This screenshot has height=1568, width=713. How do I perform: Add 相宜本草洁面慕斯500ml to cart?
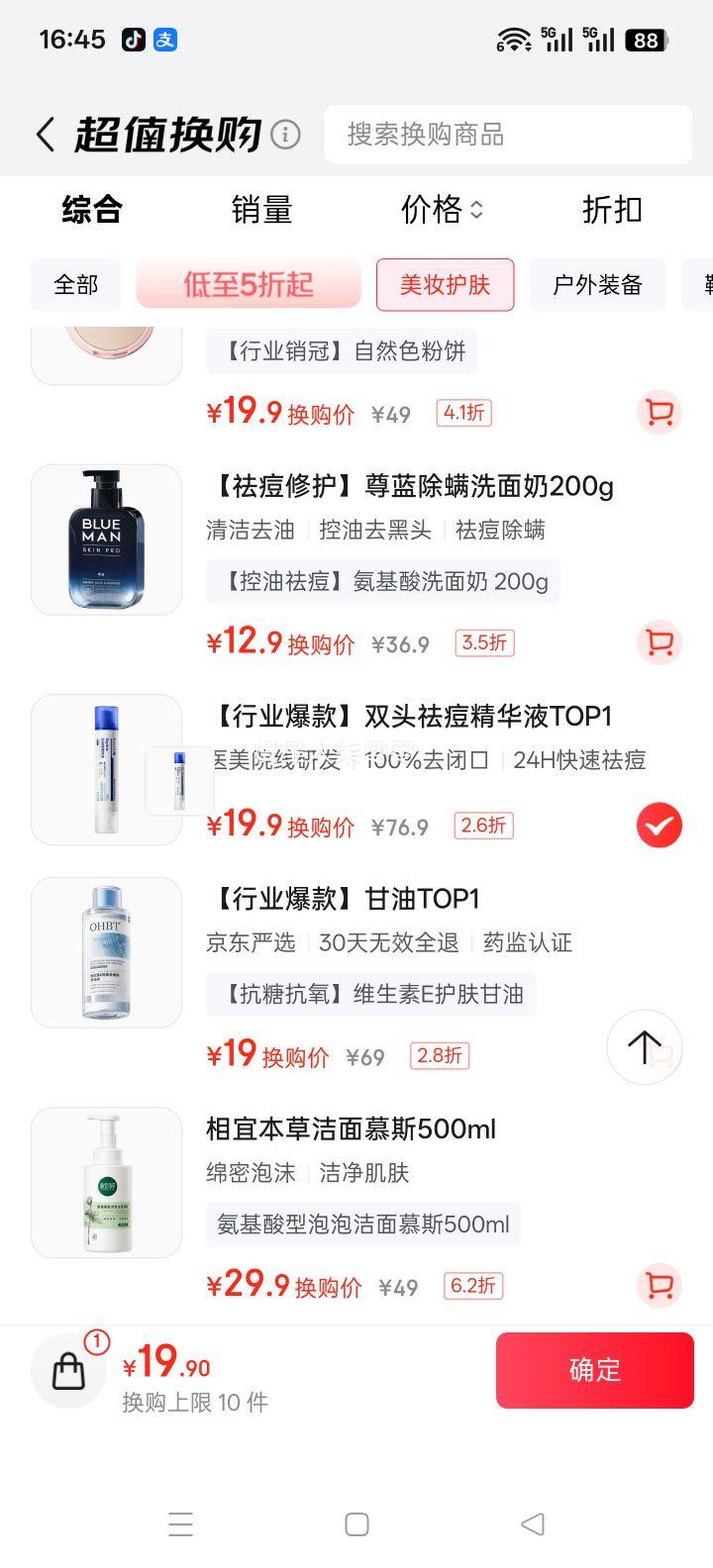pos(659,1286)
